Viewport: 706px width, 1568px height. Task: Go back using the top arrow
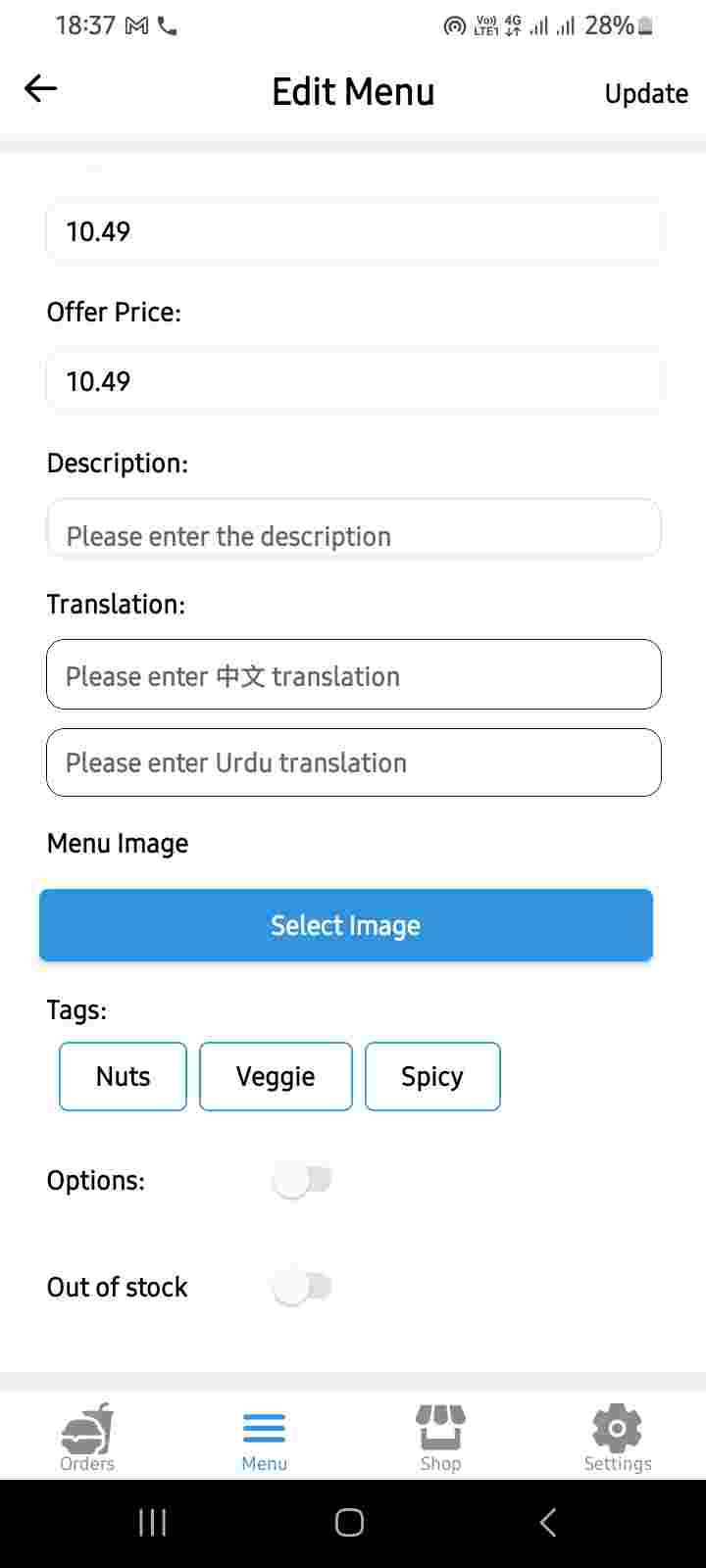point(40,90)
